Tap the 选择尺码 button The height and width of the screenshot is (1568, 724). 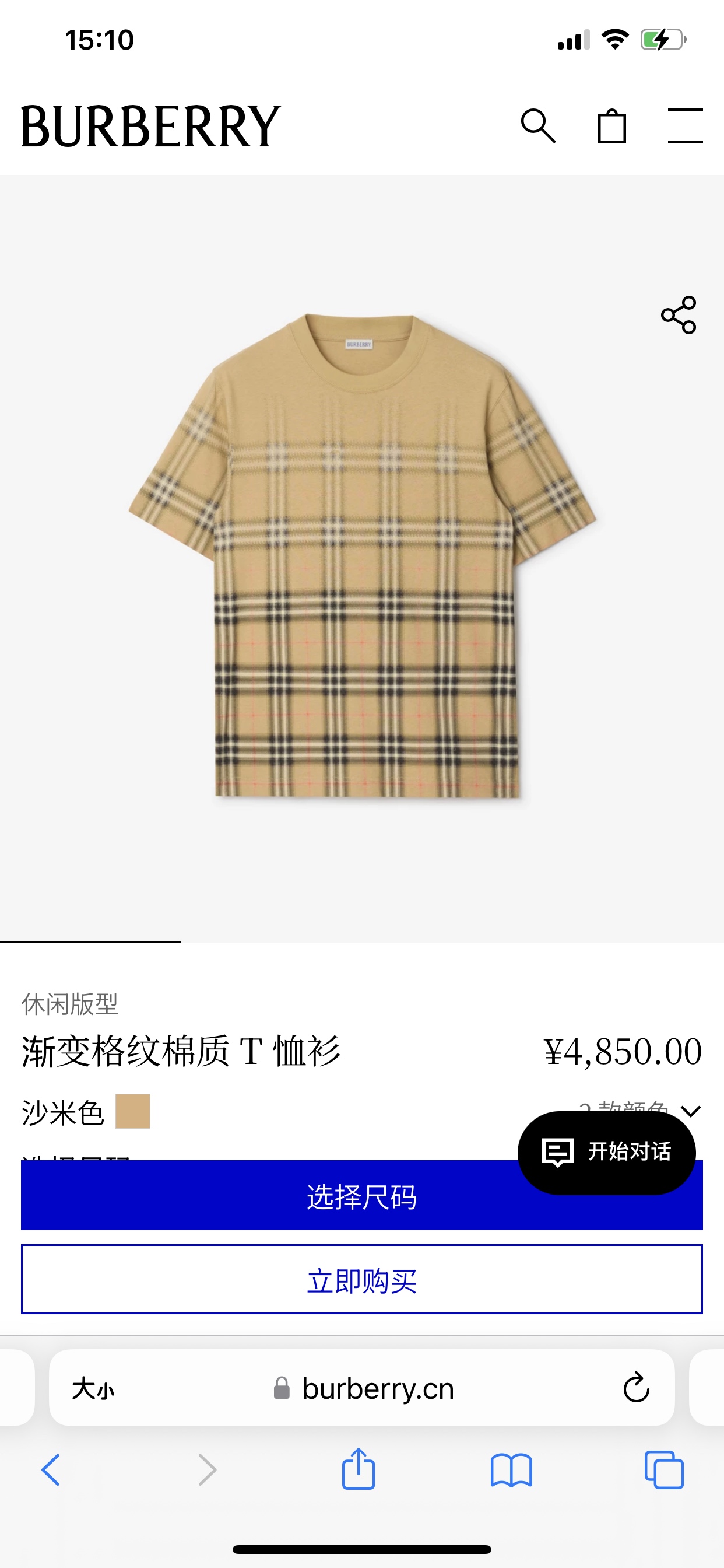(268, 1196)
